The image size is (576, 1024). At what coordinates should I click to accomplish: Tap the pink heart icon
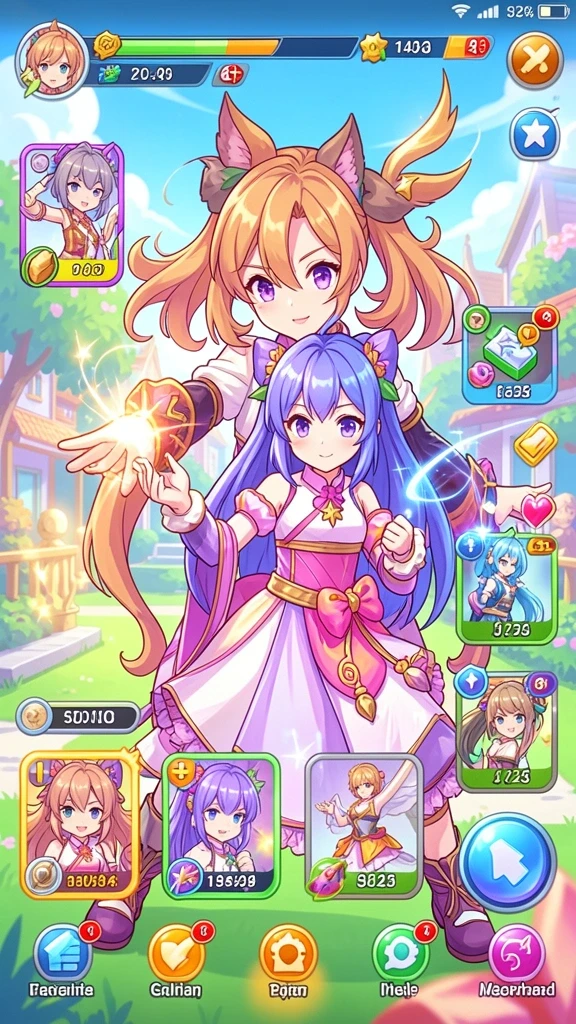tap(537, 511)
